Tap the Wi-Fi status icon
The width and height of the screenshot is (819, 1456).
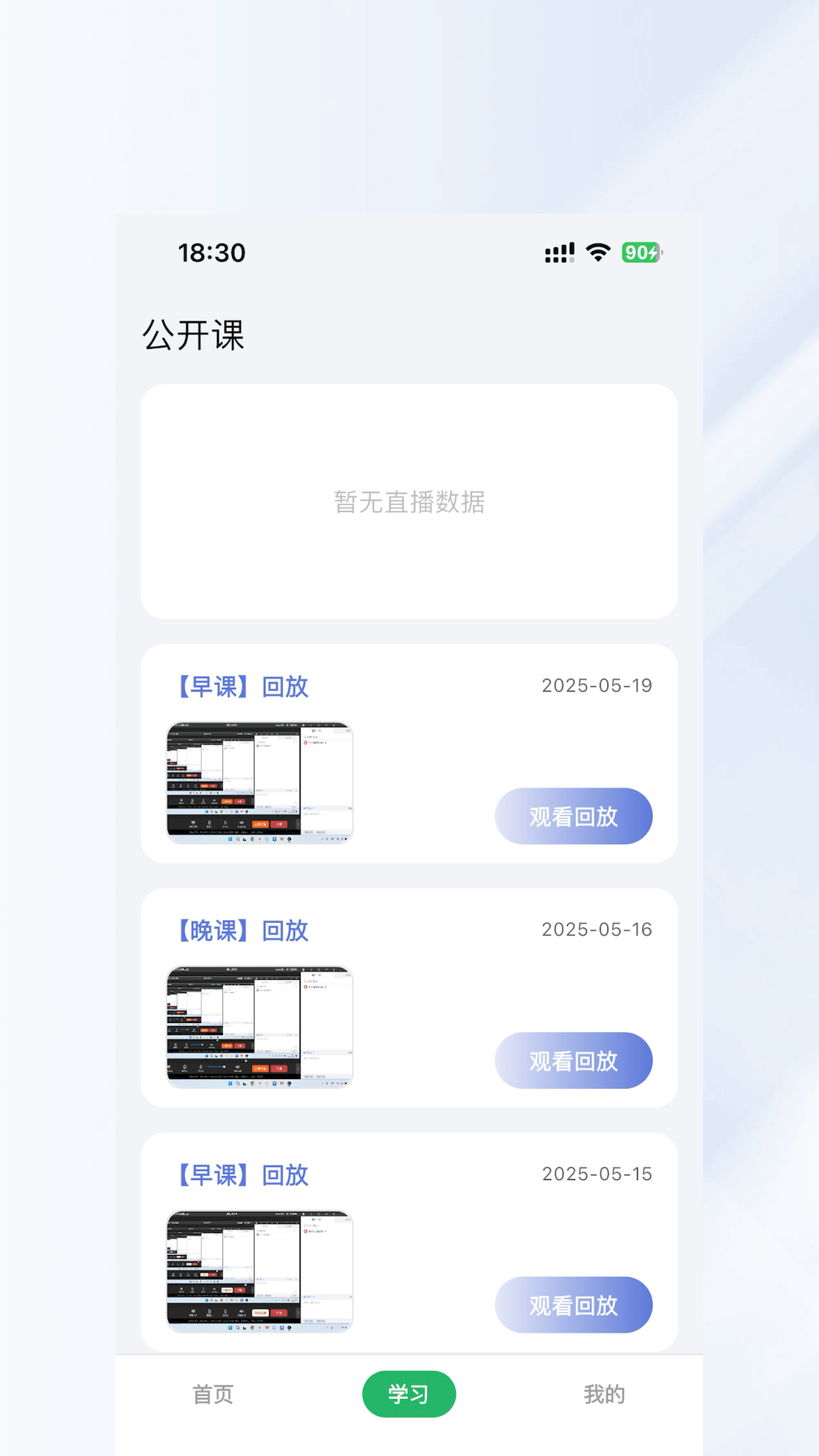[x=597, y=252]
